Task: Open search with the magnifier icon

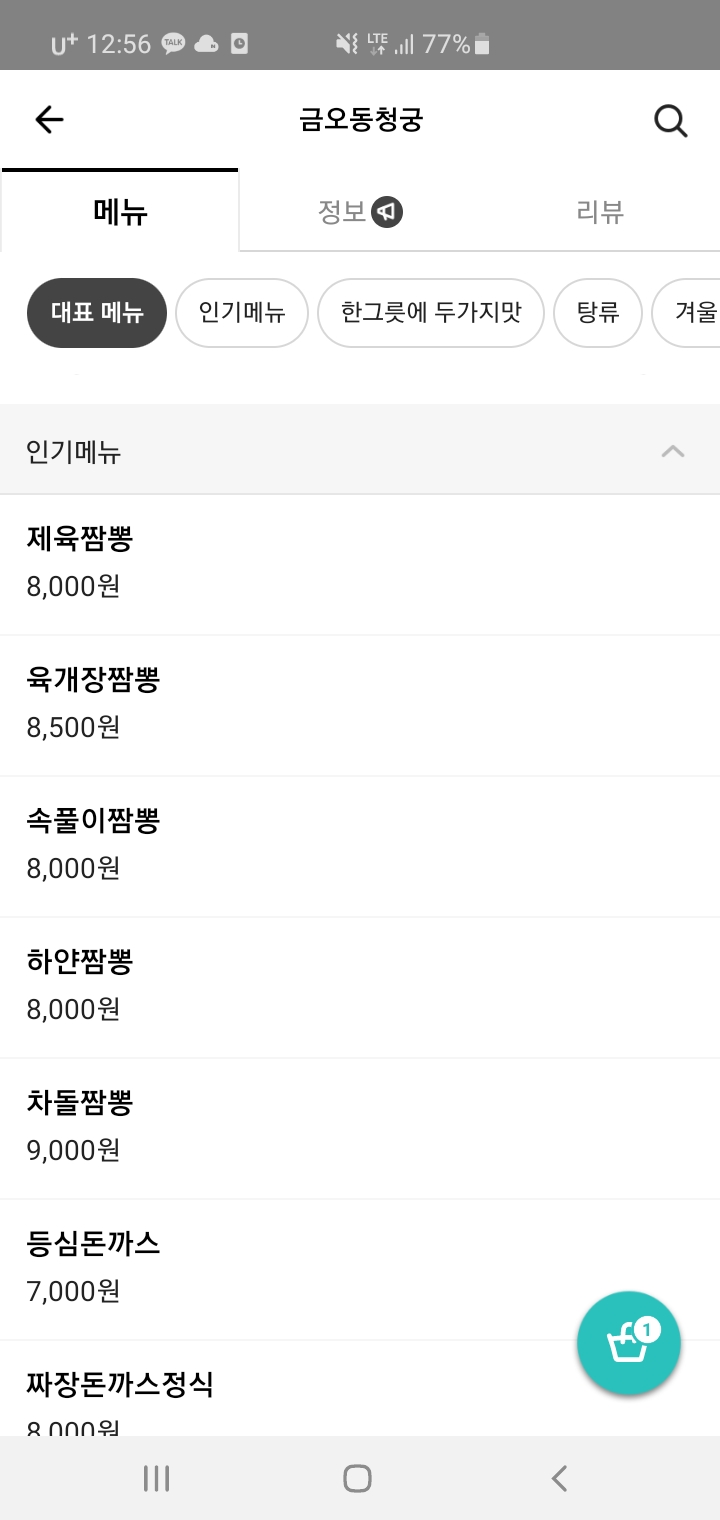Action: (x=670, y=121)
